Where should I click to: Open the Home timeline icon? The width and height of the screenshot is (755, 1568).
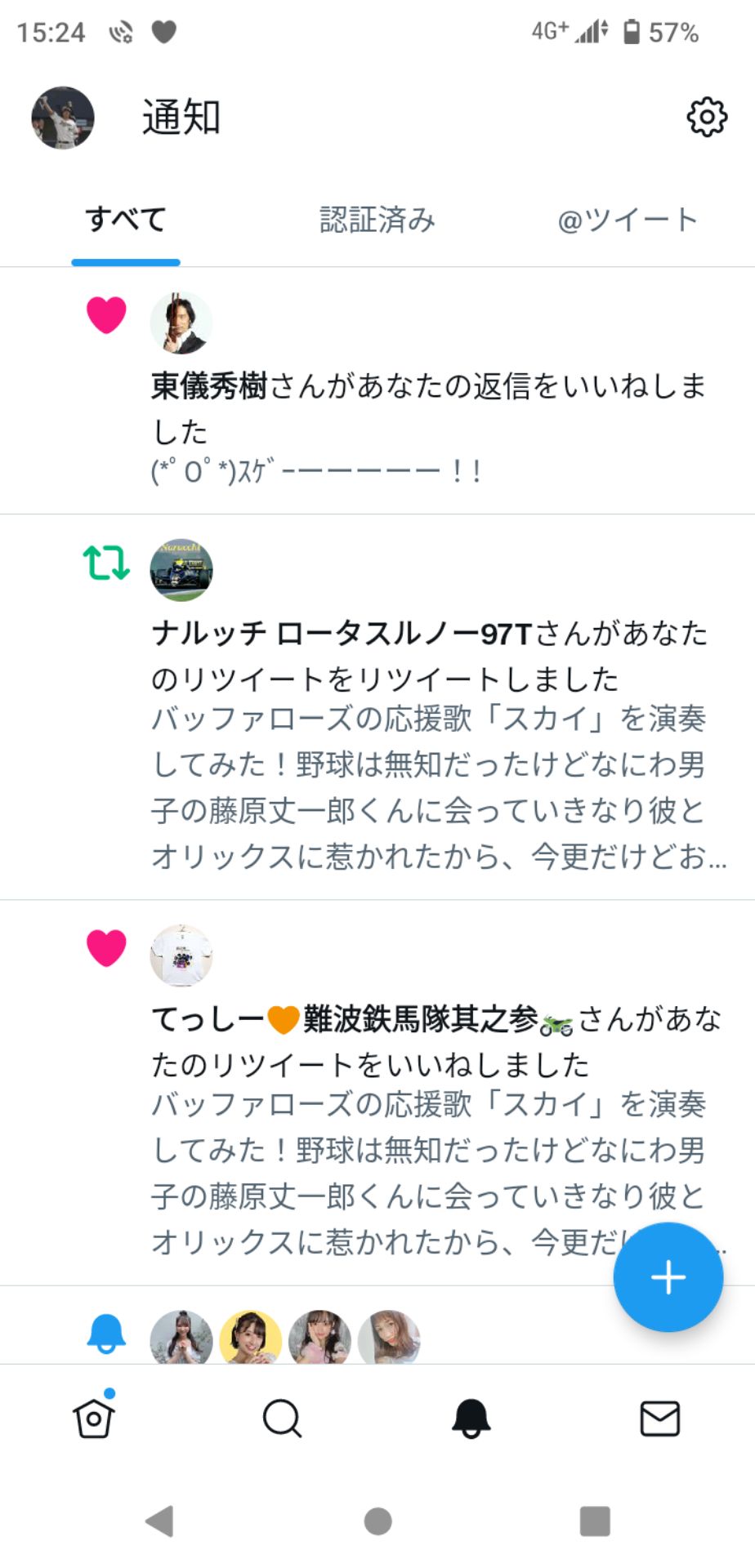coord(92,1419)
